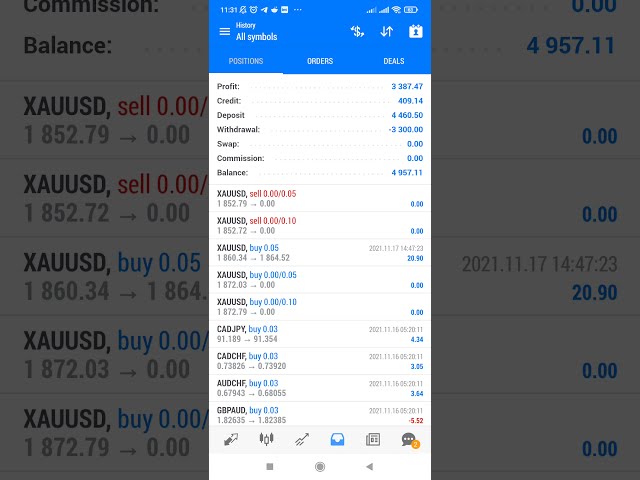
Task: Go to the candlestick Chart tab
Action: [266, 439]
